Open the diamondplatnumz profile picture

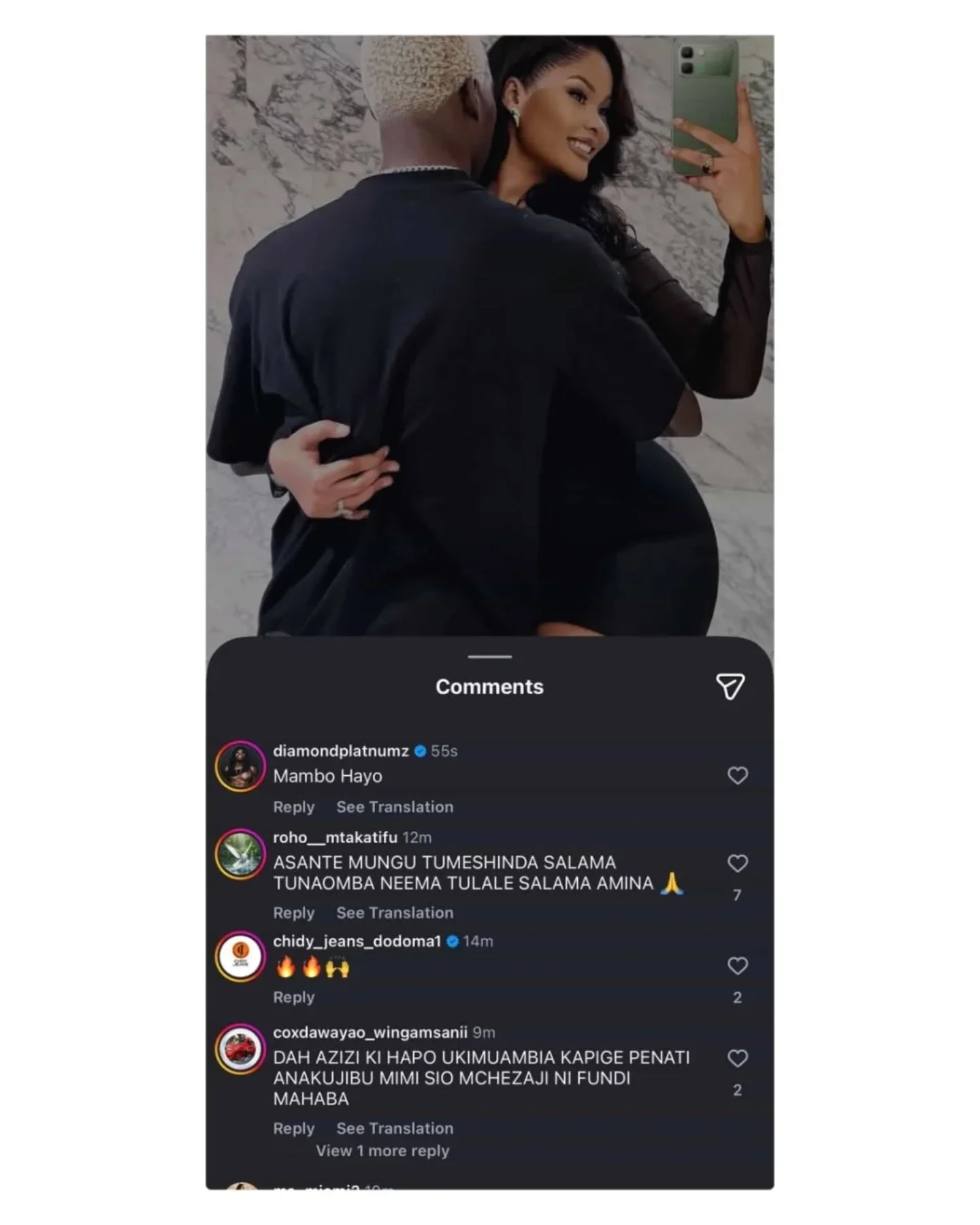tap(240, 766)
